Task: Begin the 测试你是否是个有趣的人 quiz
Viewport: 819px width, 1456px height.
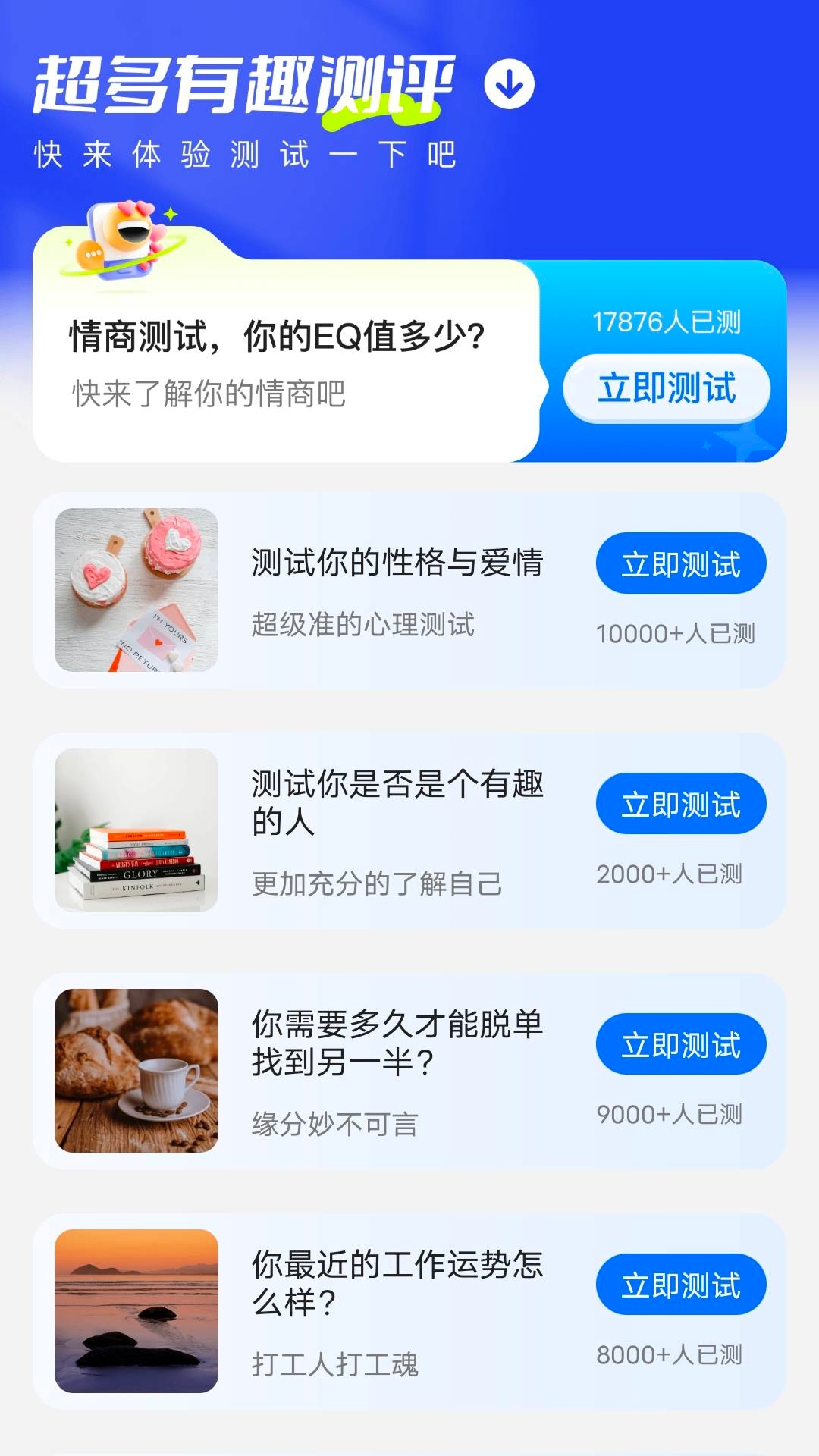Action: click(680, 804)
